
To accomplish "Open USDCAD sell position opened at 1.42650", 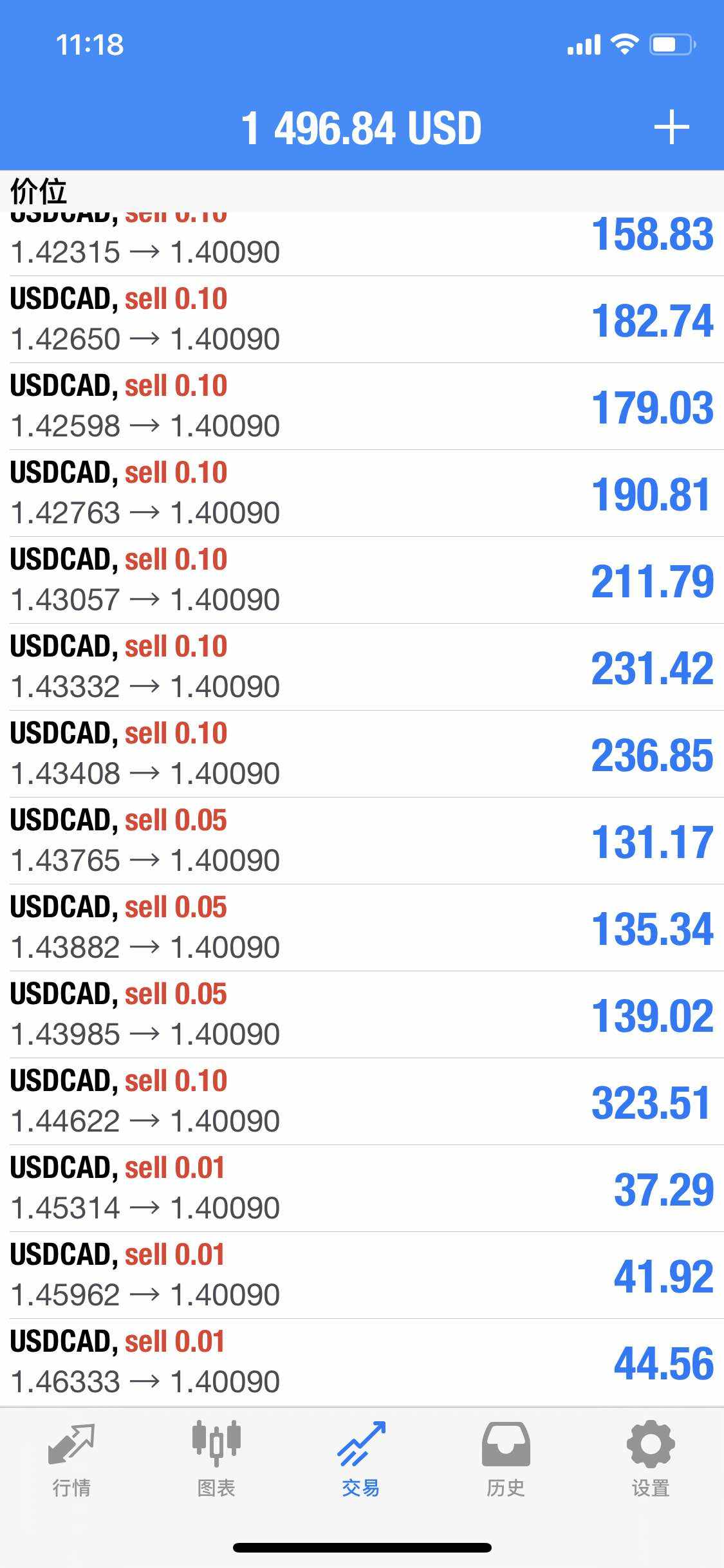I will [x=362, y=320].
